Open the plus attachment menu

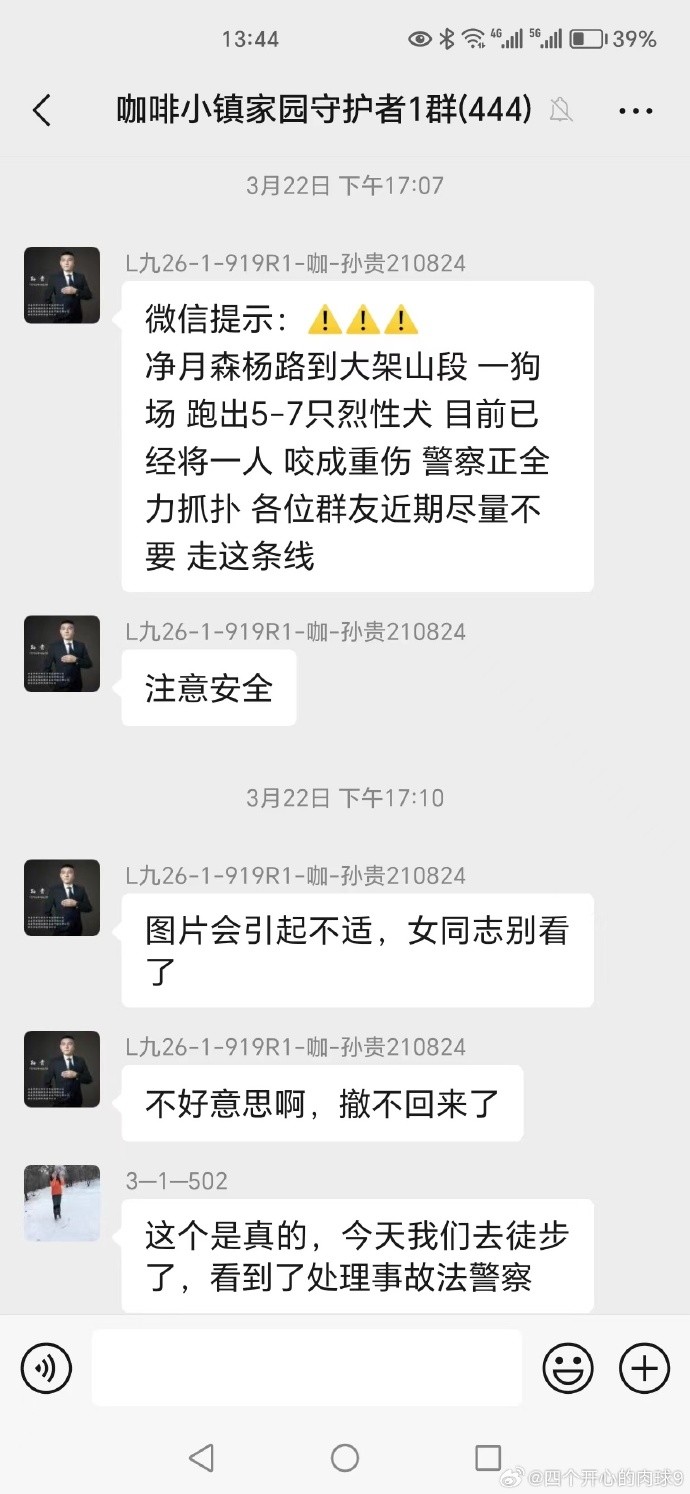644,1368
